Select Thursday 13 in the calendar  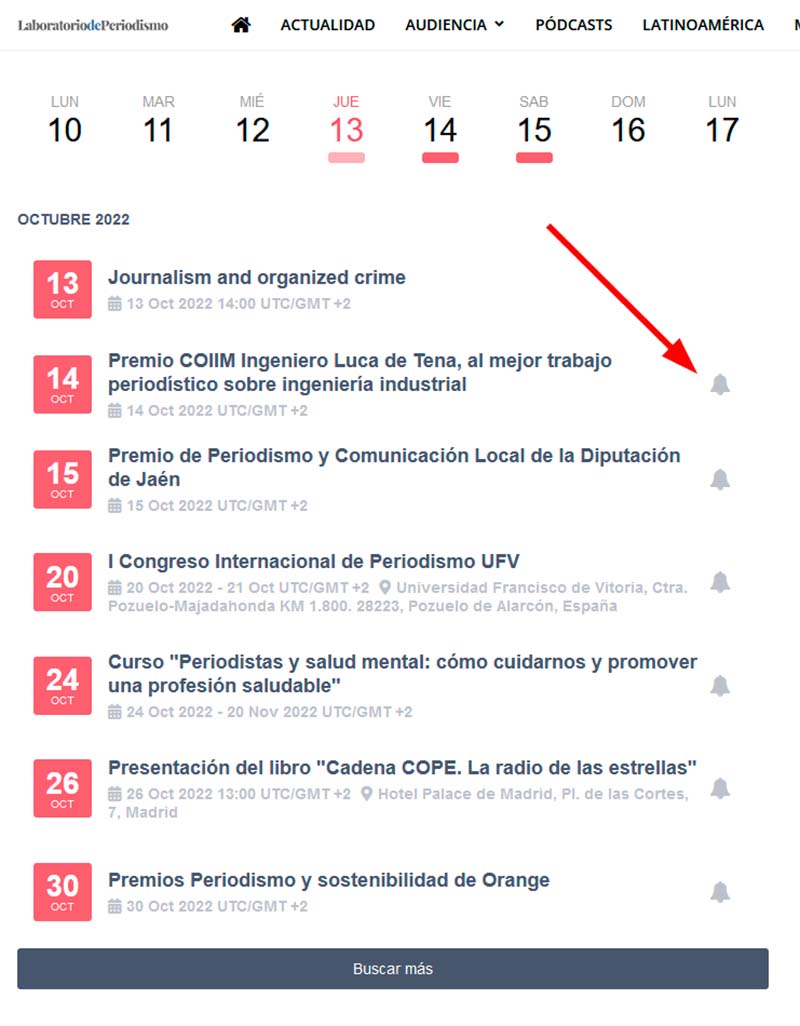[x=346, y=129]
